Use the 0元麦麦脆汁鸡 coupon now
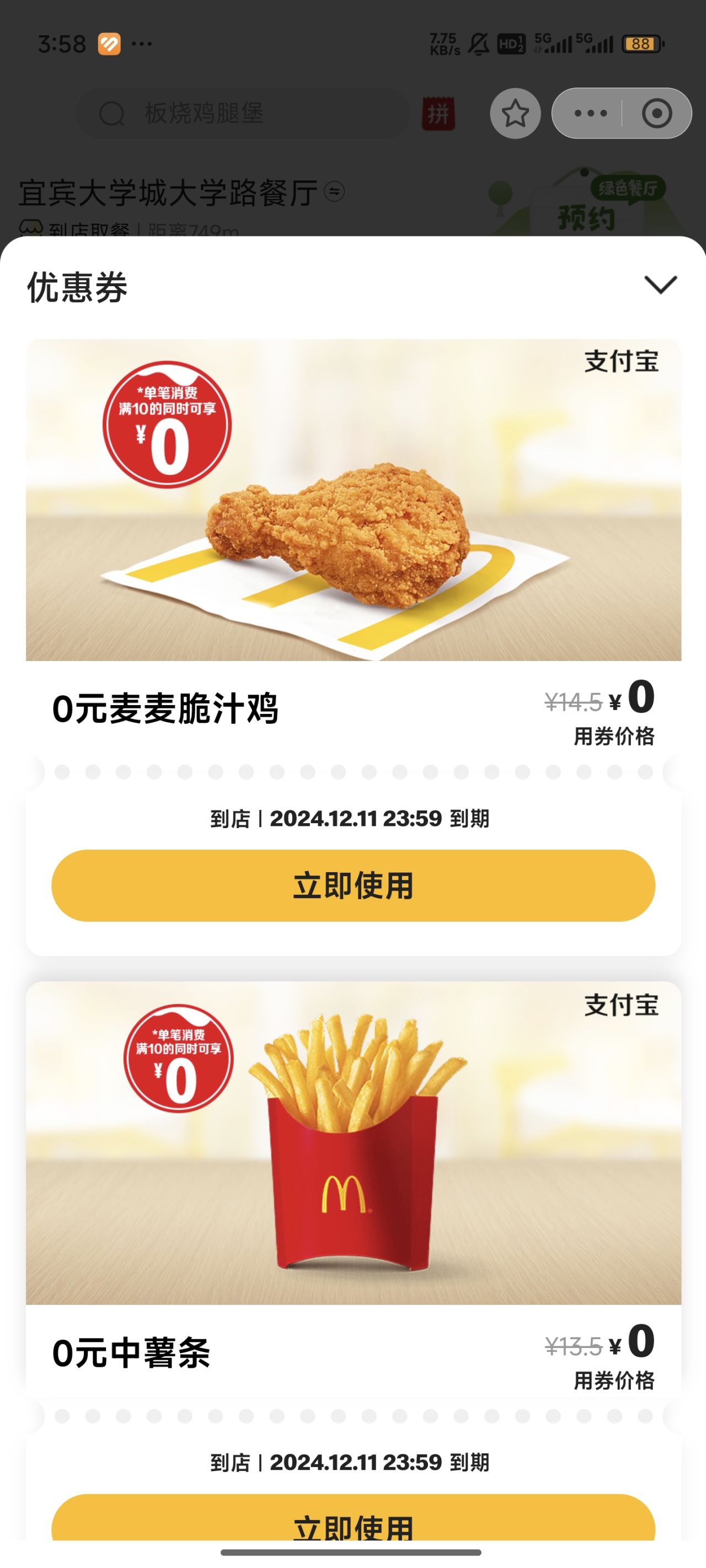The height and width of the screenshot is (1568, 706). [x=354, y=885]
